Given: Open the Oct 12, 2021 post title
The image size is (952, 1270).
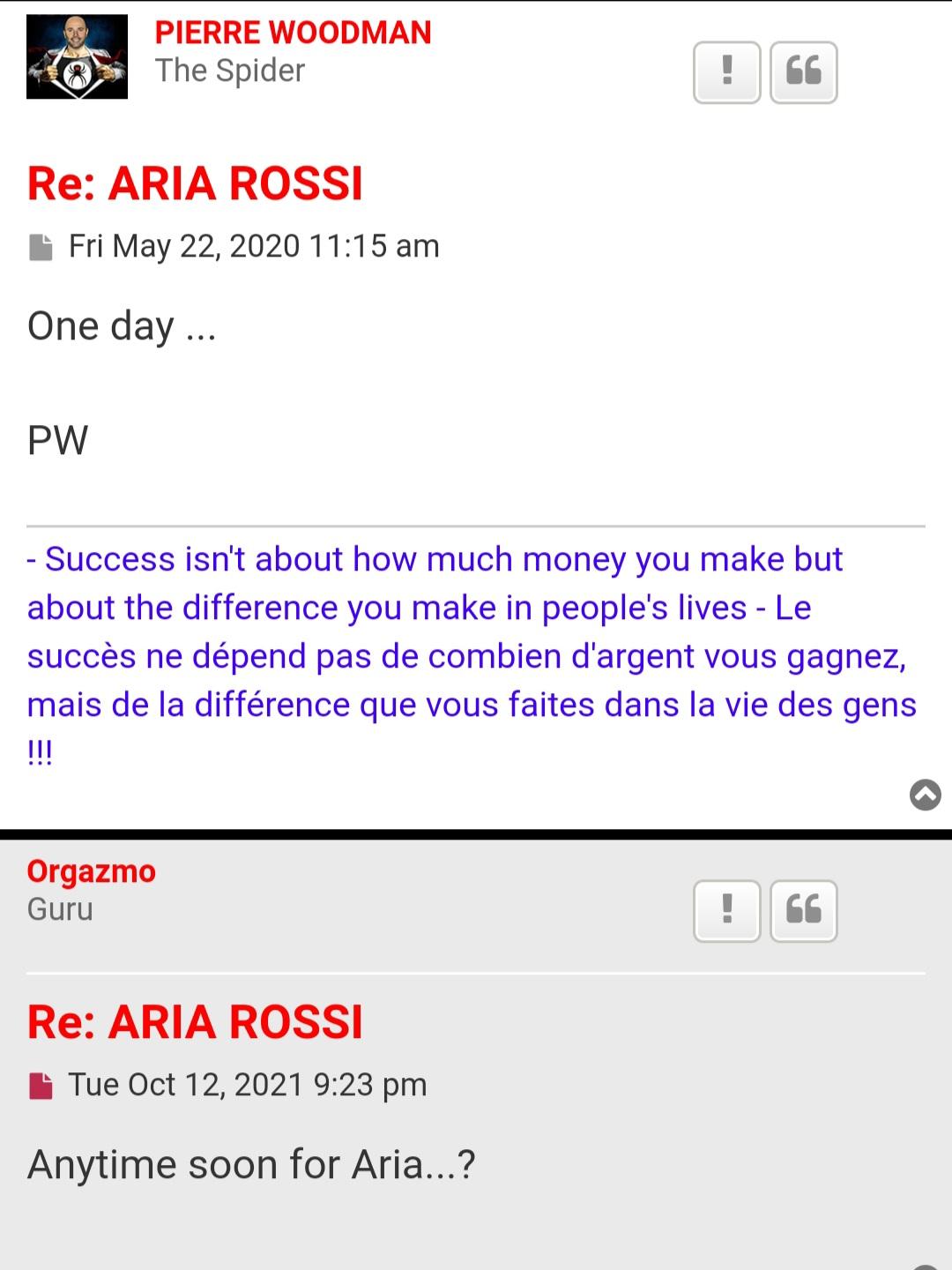Looking at the screenshot, I should 195,1022.
